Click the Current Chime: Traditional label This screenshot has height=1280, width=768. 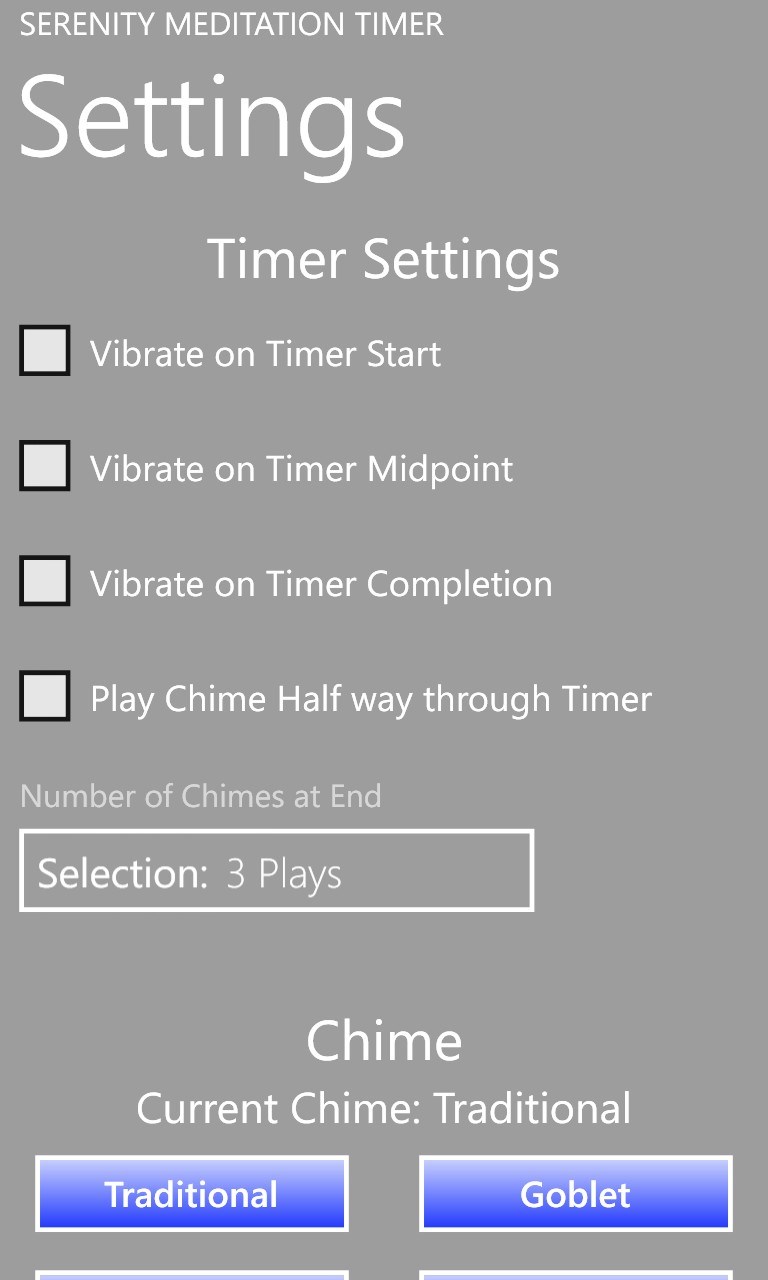tap(384, 1108)
